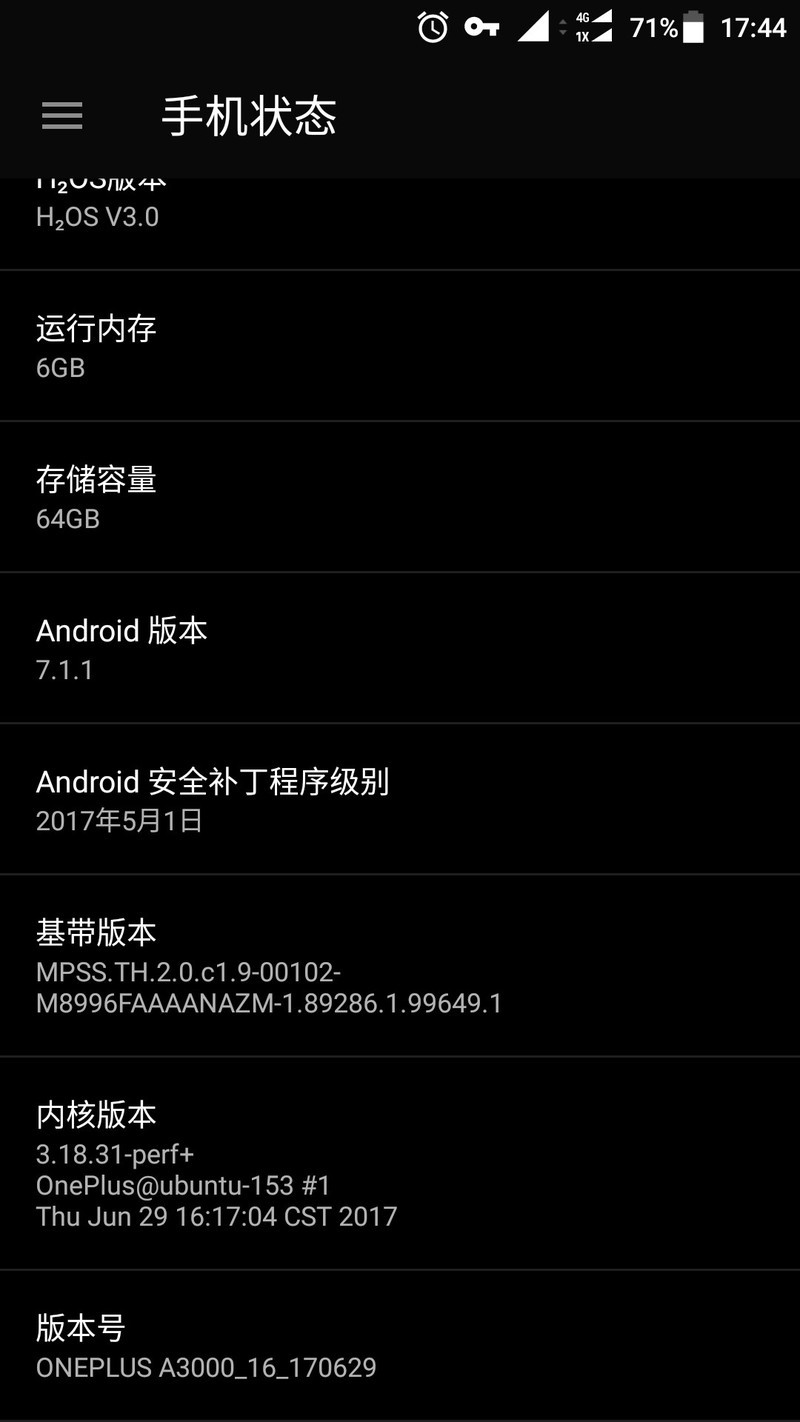Click the 71% battery percentage indicator

point(651,29)
